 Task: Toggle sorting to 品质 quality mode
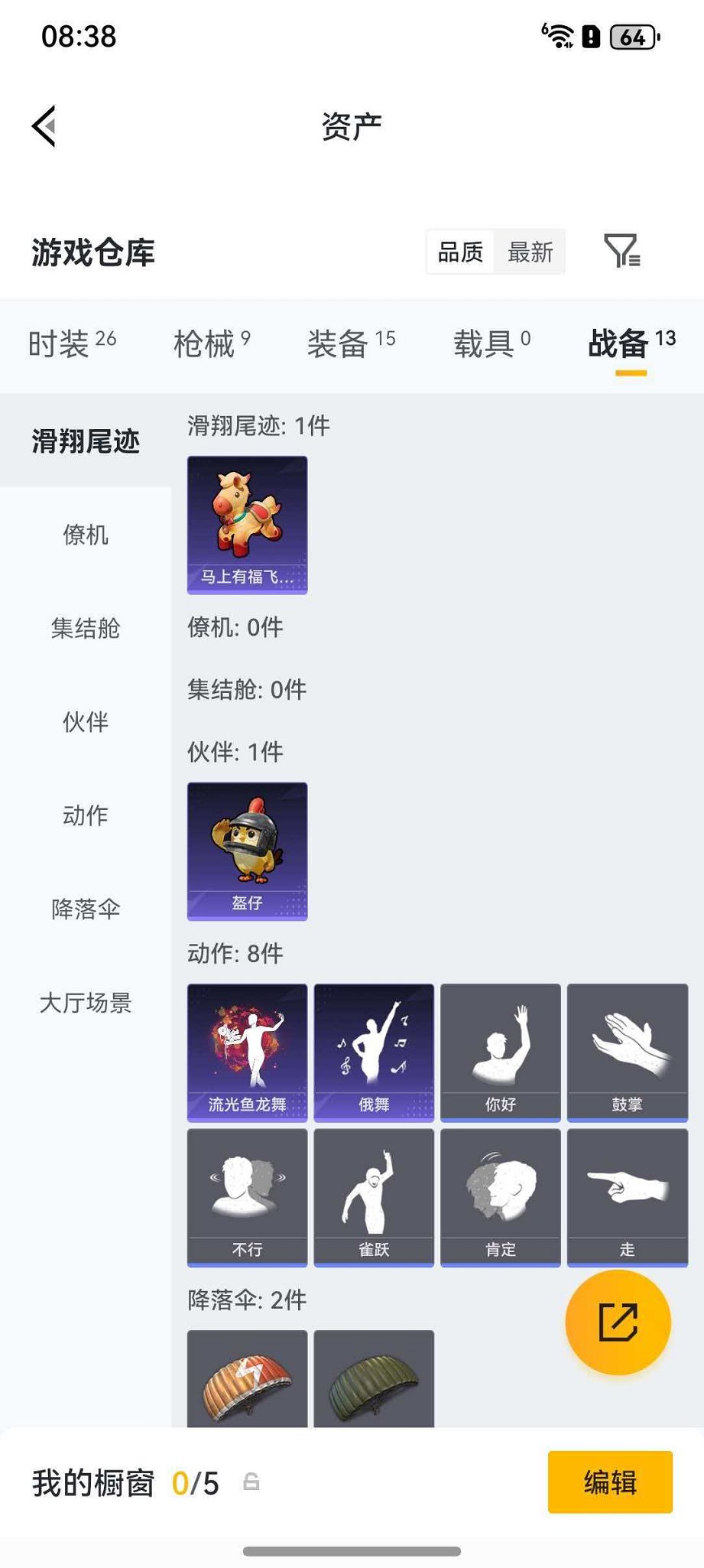point(459,252)
